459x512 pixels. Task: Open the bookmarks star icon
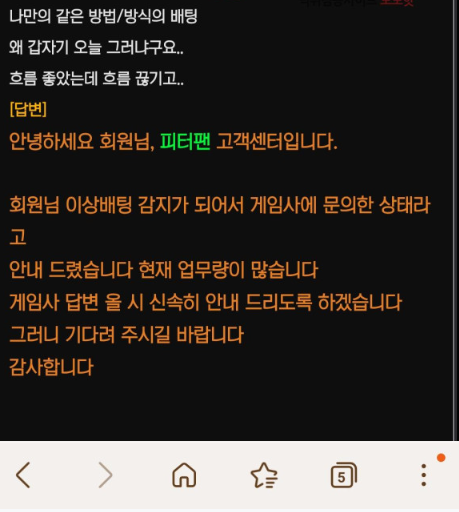264,475
